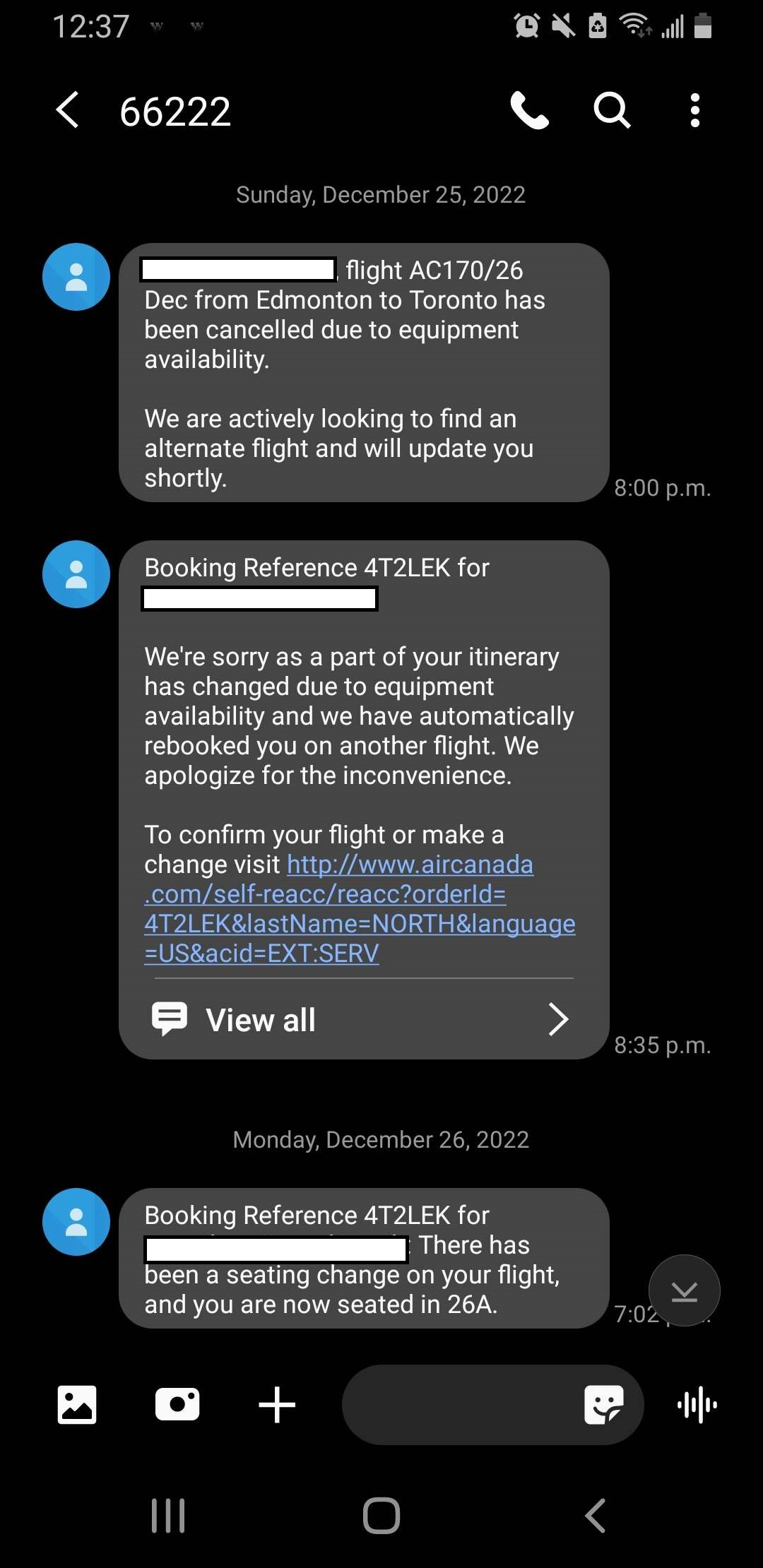
Task: Tap the conversation title 66222
Action: point(174,109)
